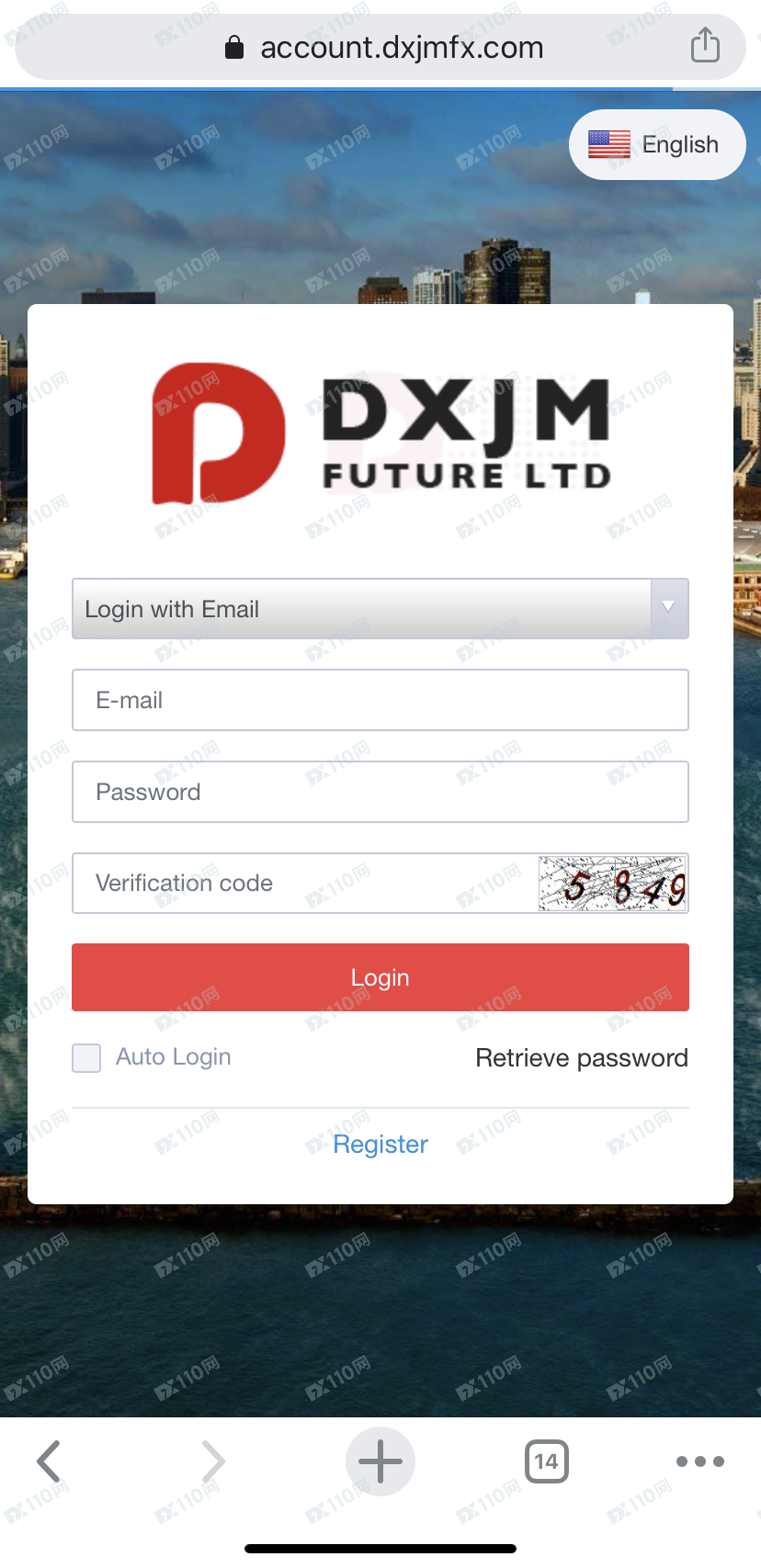The image size is (761, 1568).
Task: Open Retrieve password
Action: (581, 1058)
